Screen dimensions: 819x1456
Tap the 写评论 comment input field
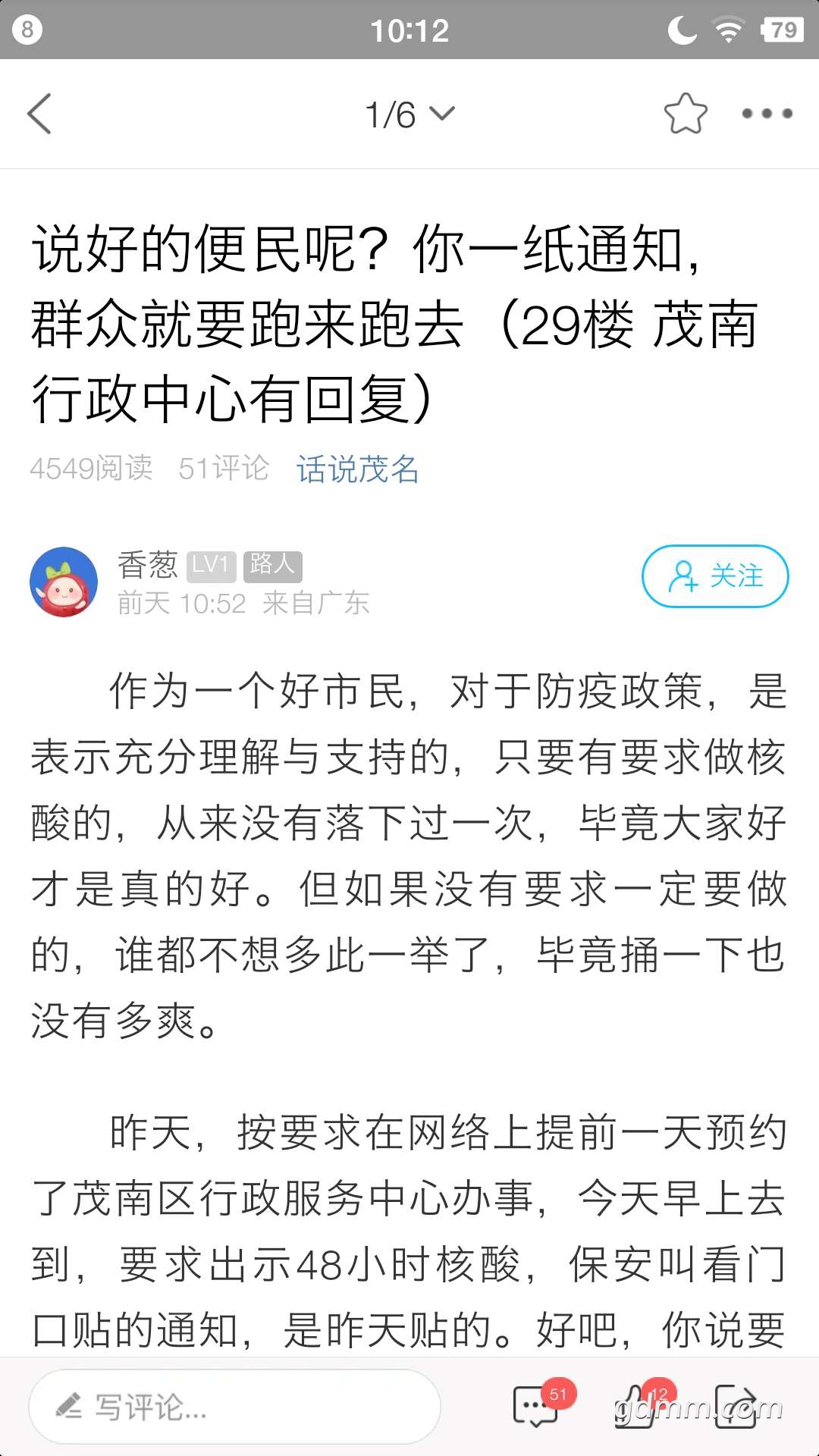234,1407
